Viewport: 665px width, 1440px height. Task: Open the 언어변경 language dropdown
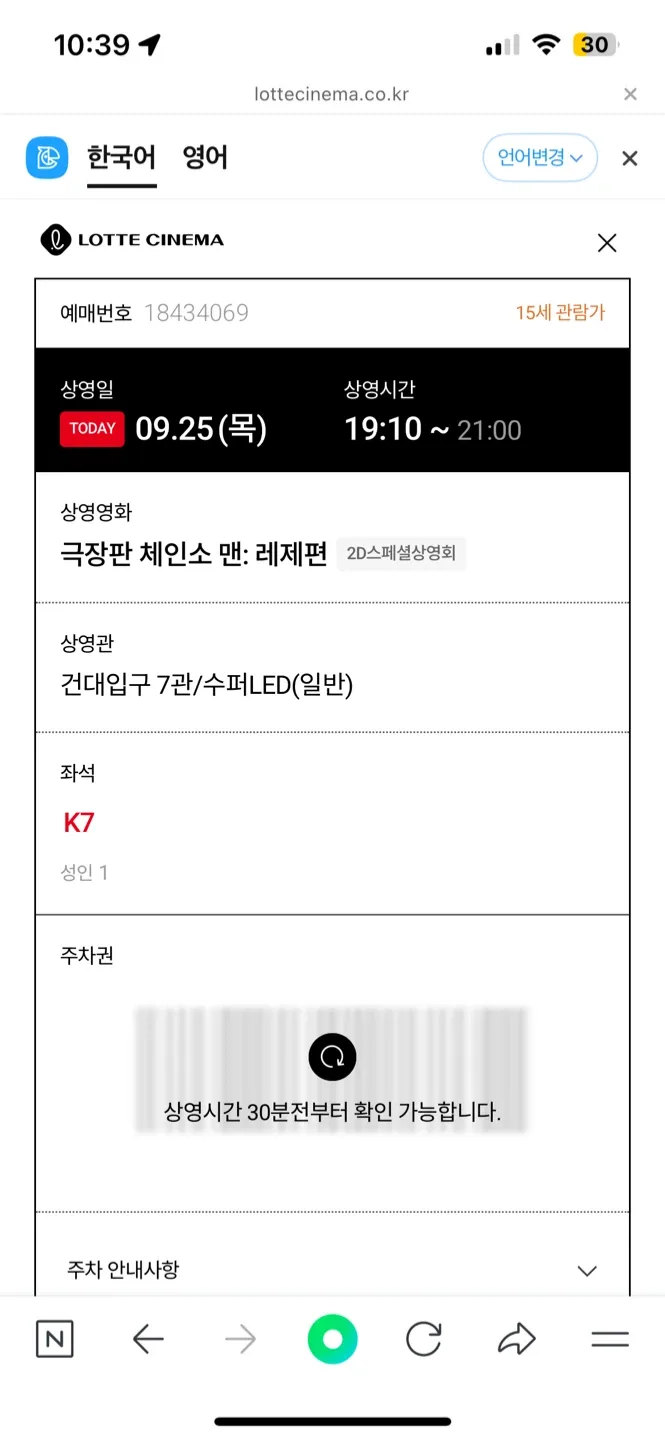point(540,158)
